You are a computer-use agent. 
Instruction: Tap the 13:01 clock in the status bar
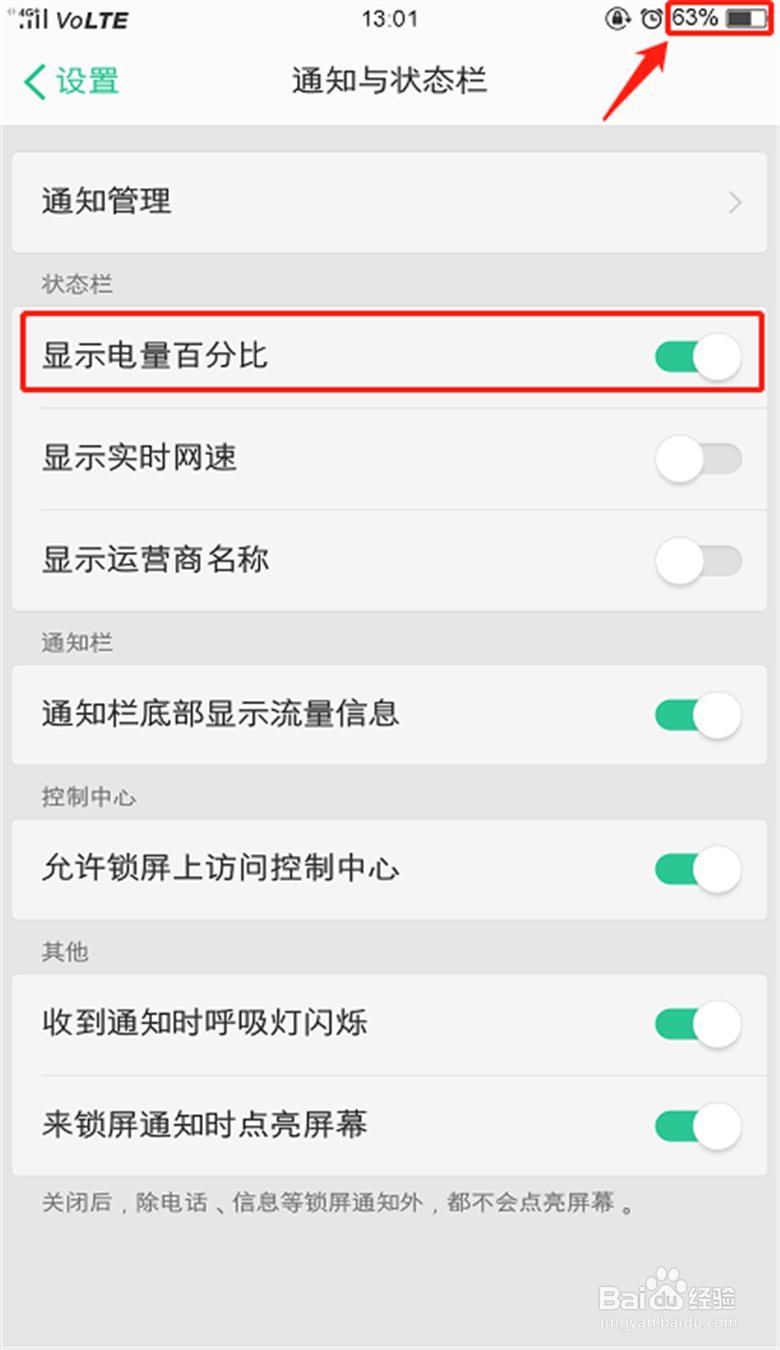pyautogui.click(x=390, y=18)
